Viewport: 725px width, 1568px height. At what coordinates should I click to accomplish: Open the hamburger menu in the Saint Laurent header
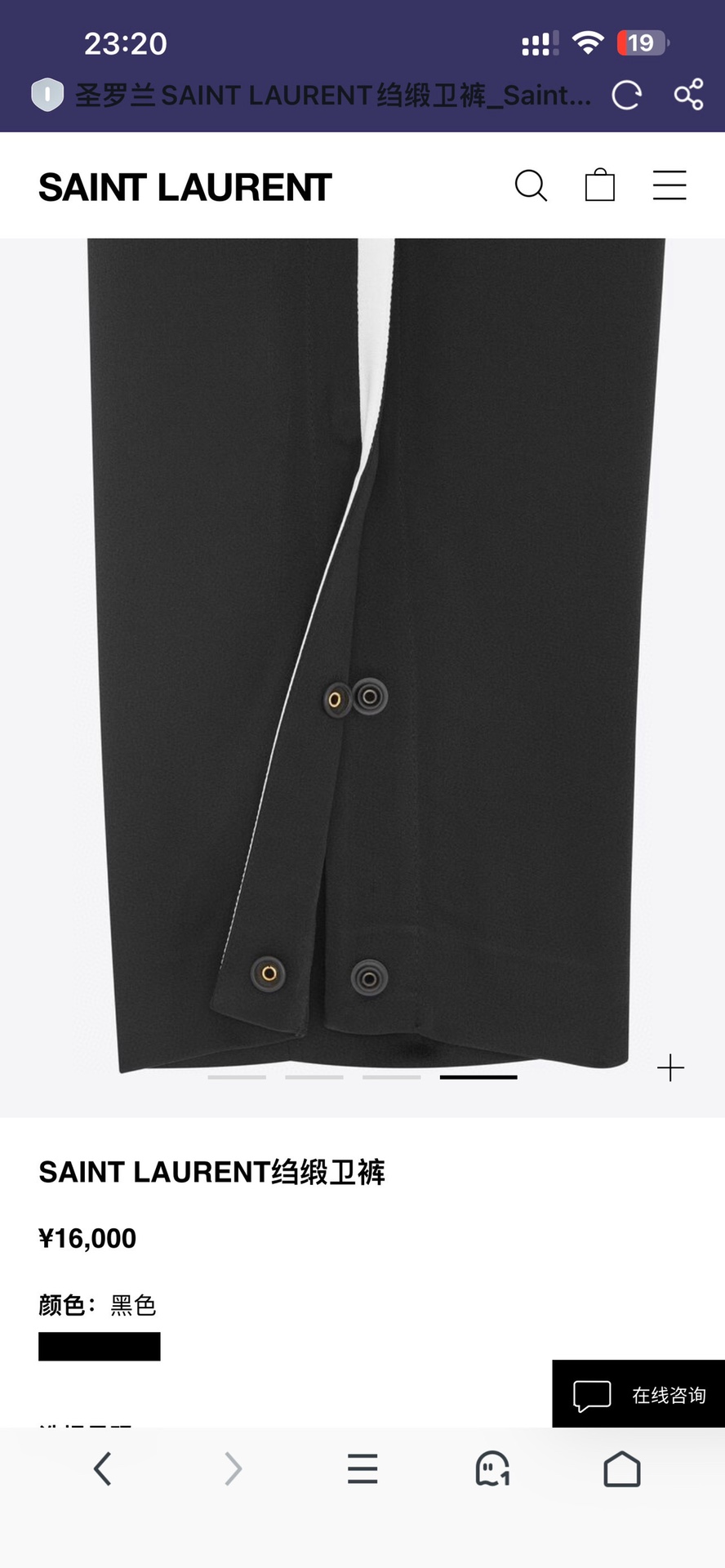click(x=669, y=185)
